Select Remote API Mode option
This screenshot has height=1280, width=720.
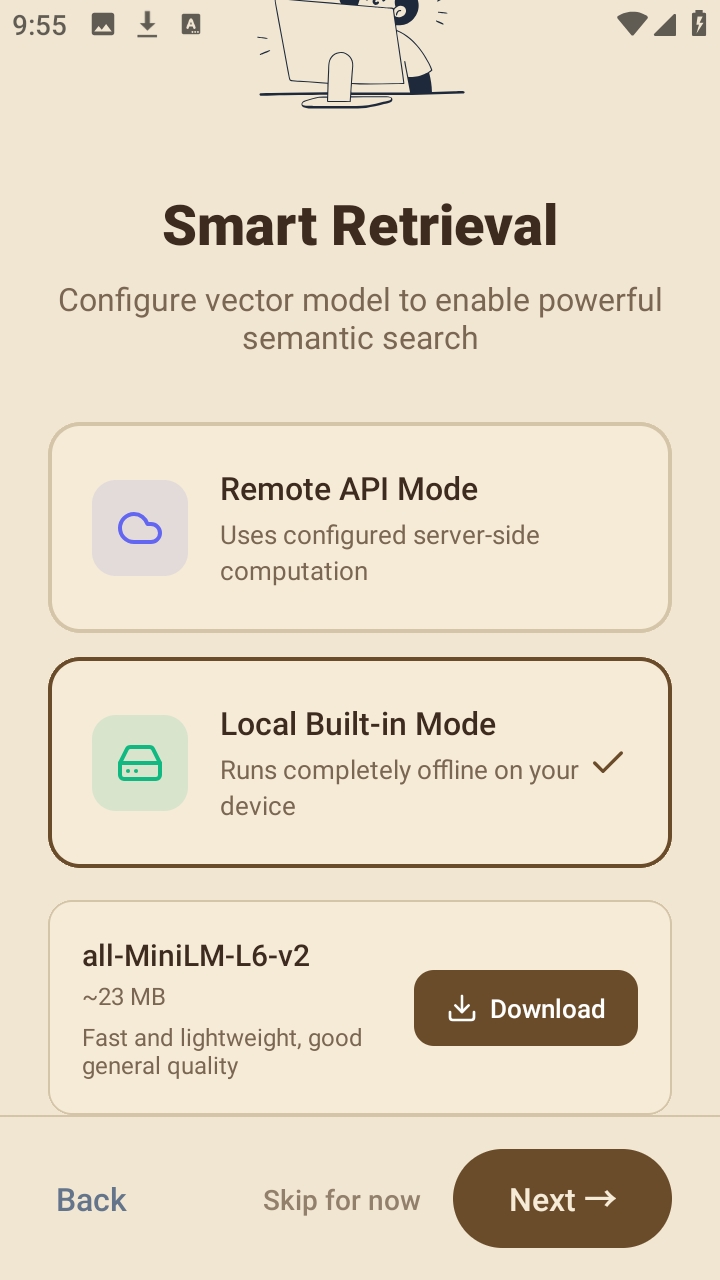coord(360,528)
